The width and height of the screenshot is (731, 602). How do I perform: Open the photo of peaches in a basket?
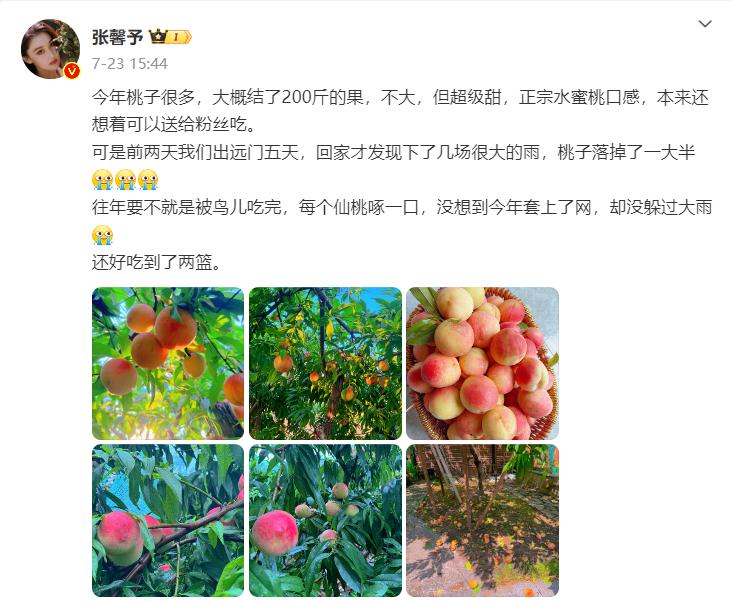(482, 363)
